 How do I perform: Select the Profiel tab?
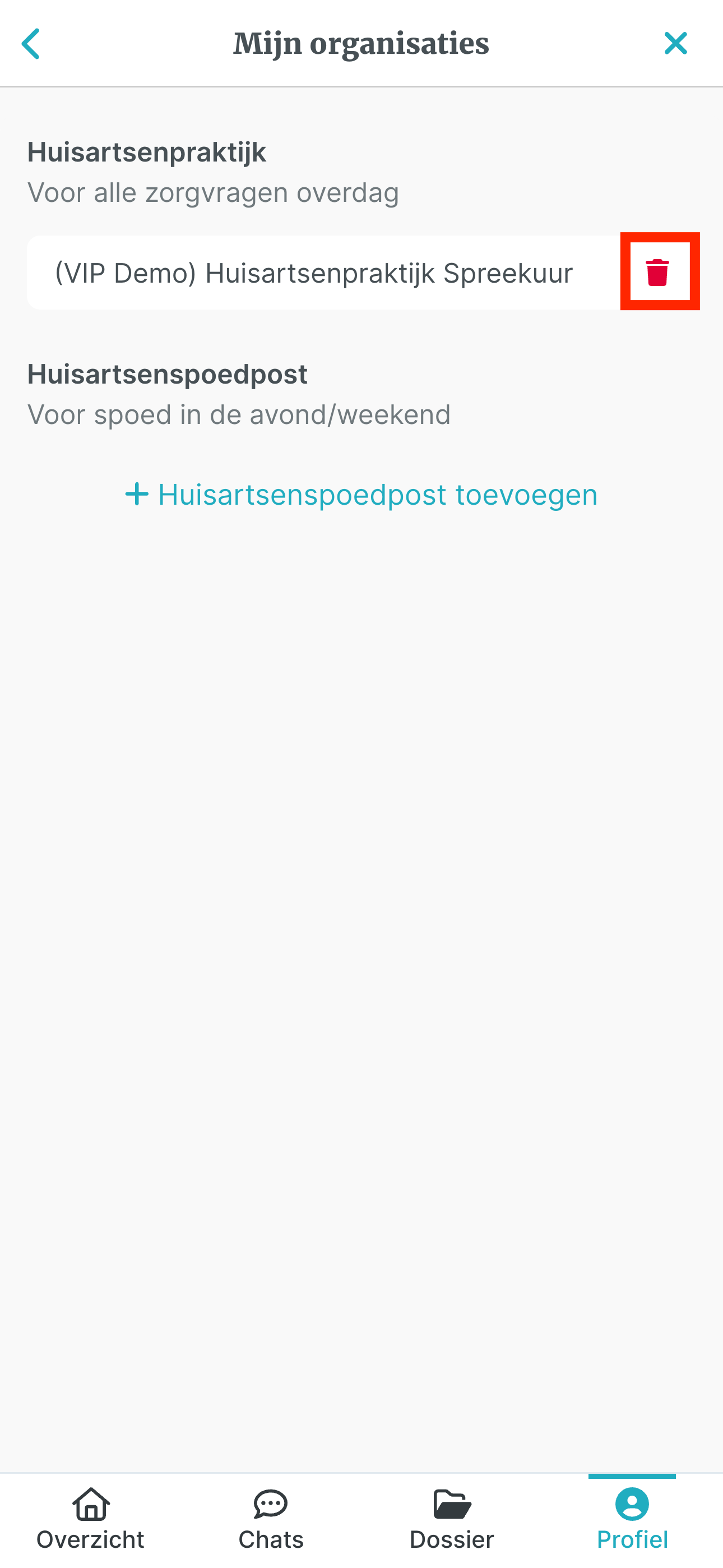pos(632,1519)
